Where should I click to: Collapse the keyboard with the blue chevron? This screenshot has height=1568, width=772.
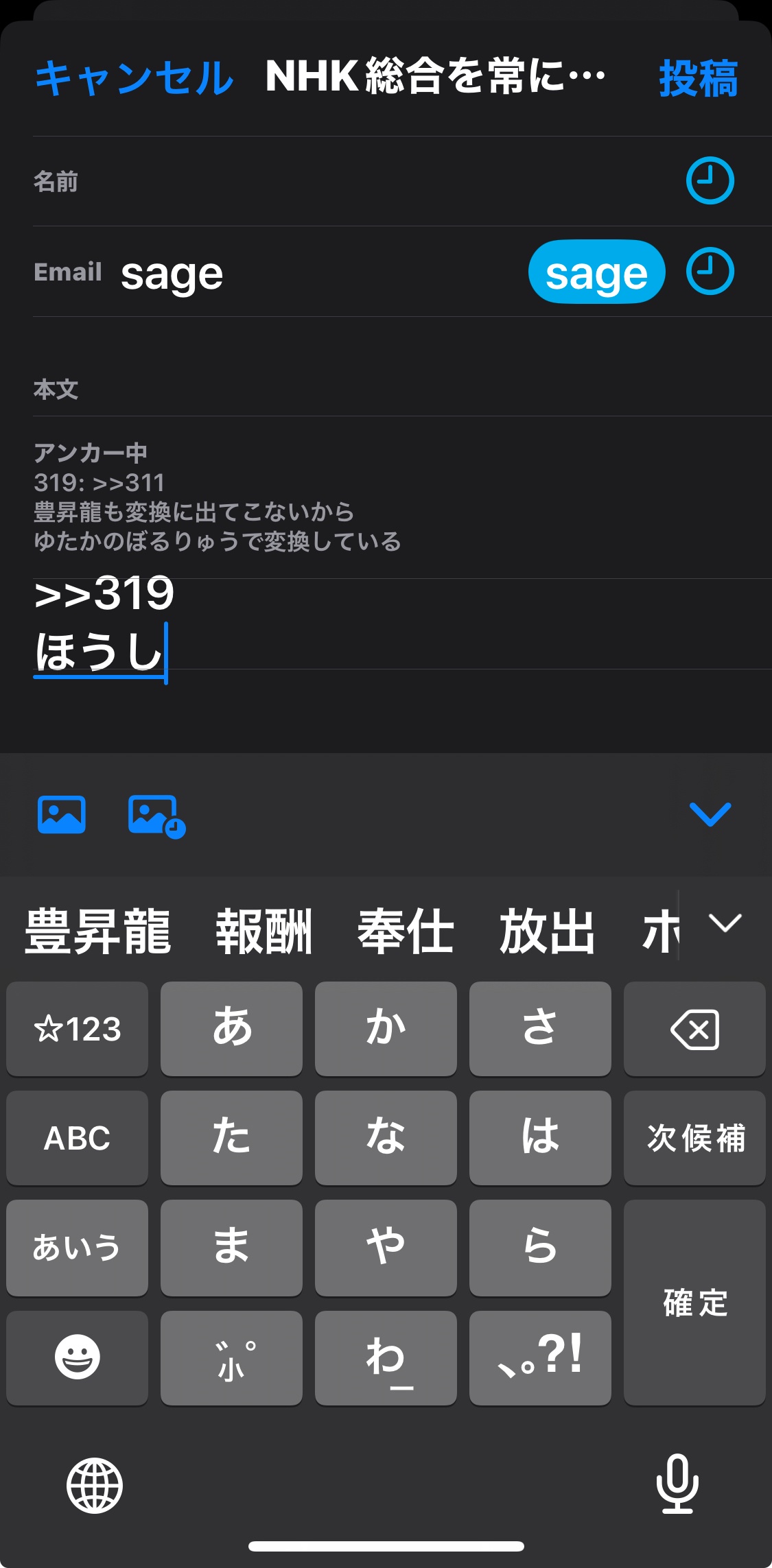tap(710, 814)
